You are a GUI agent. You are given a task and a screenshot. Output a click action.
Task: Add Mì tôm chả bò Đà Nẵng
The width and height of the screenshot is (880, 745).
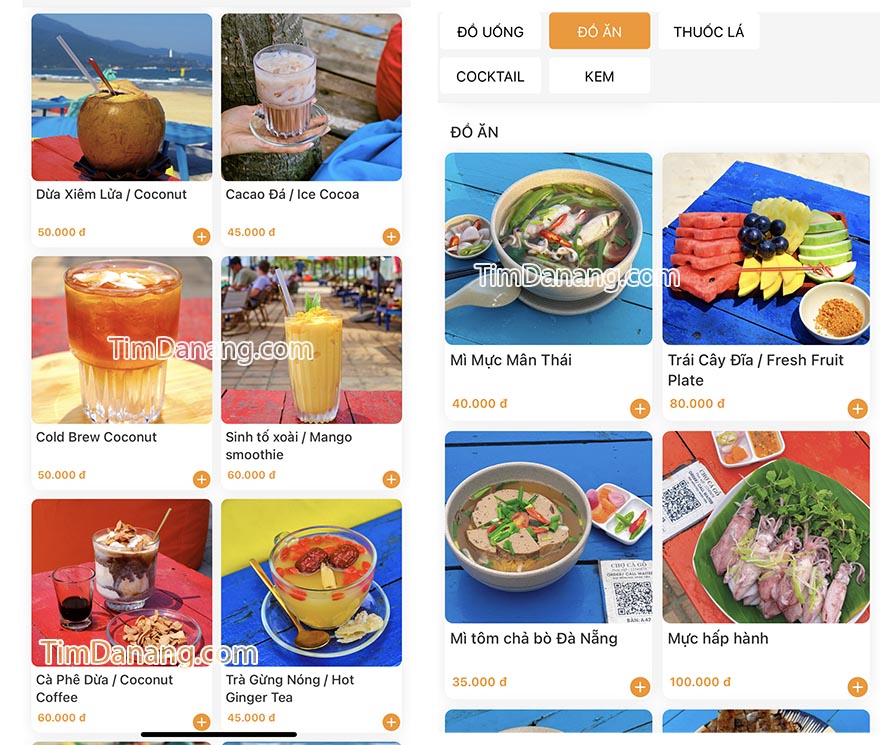(x=640, y=687)
